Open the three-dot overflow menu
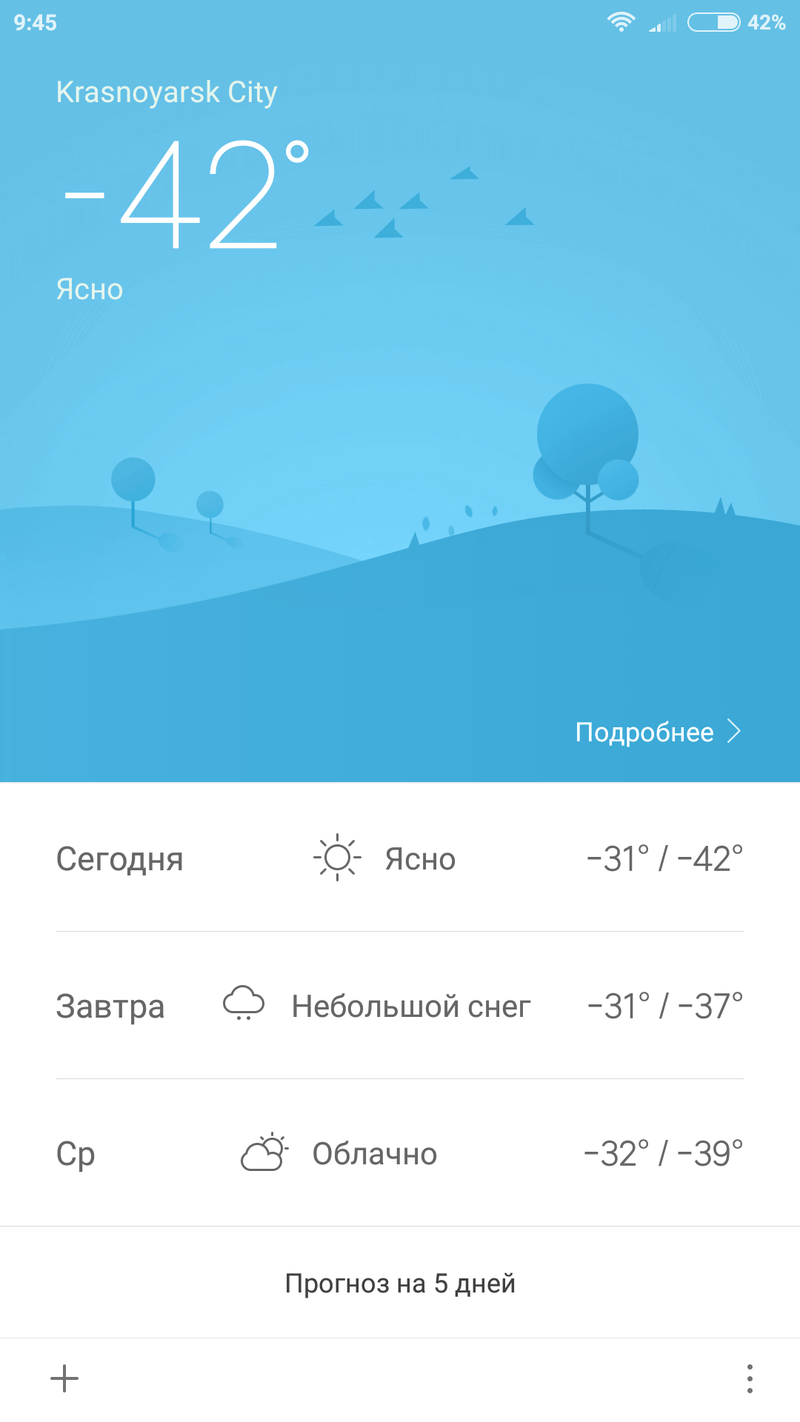Viewport: 800px width, 1422px height. (749, 1379)
